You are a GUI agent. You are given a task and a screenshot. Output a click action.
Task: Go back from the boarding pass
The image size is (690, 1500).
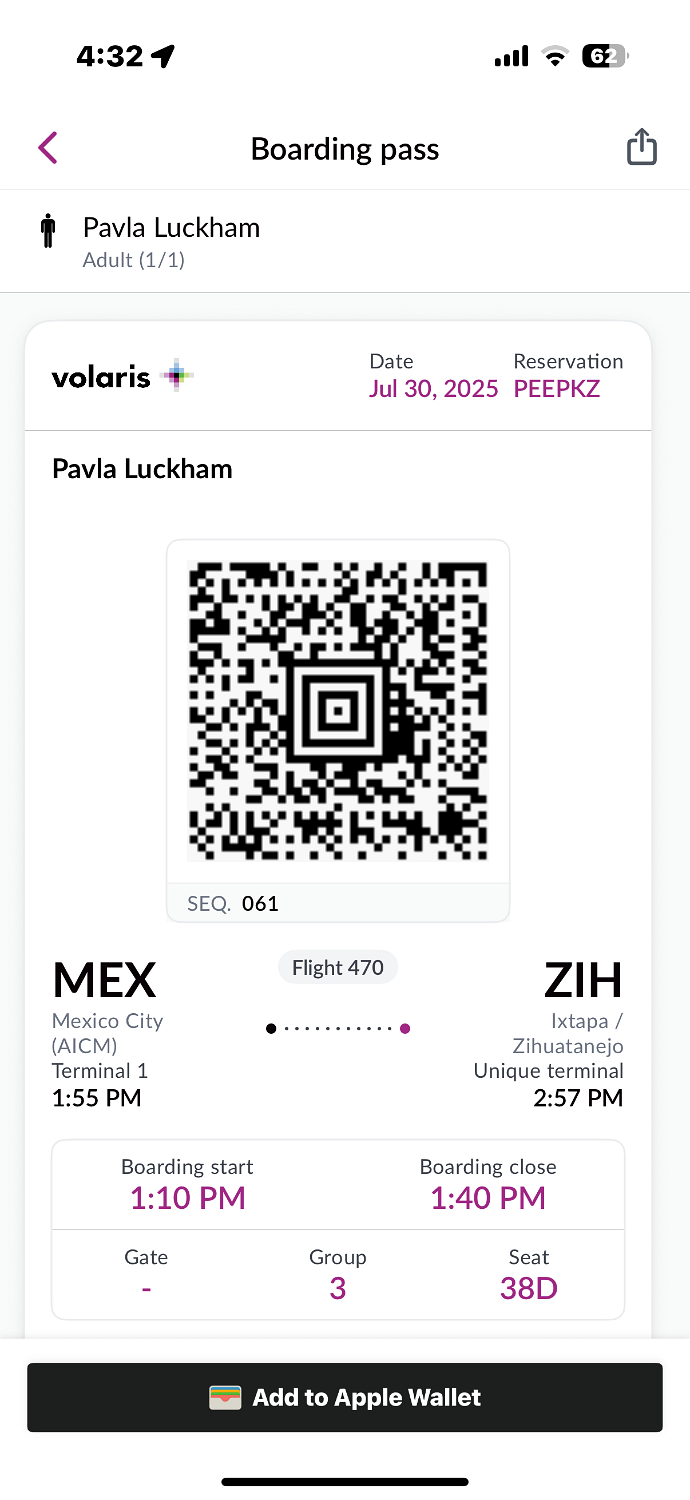(x=48, y=148)
